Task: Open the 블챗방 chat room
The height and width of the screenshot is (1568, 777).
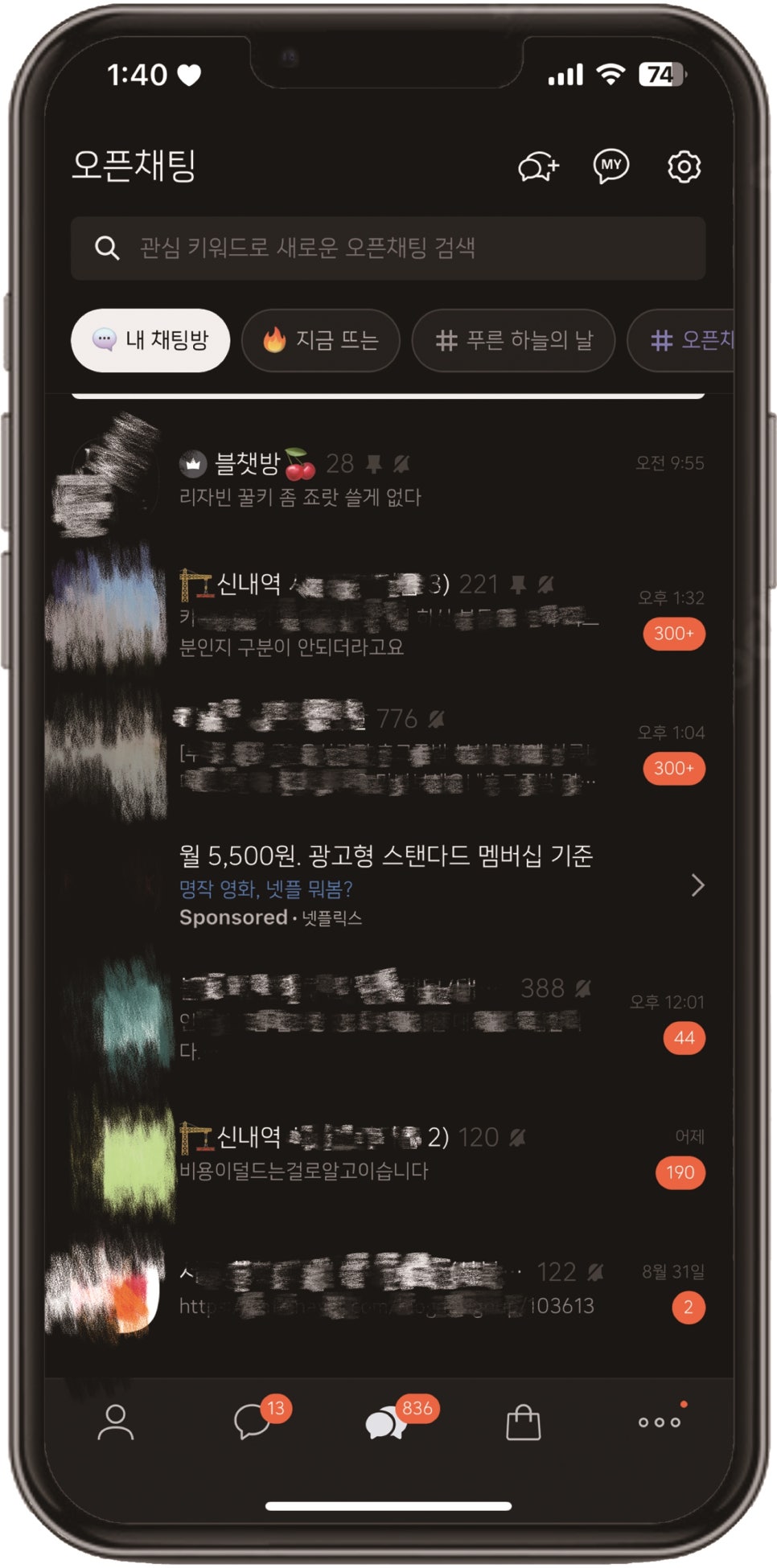Action: [388, 478]
